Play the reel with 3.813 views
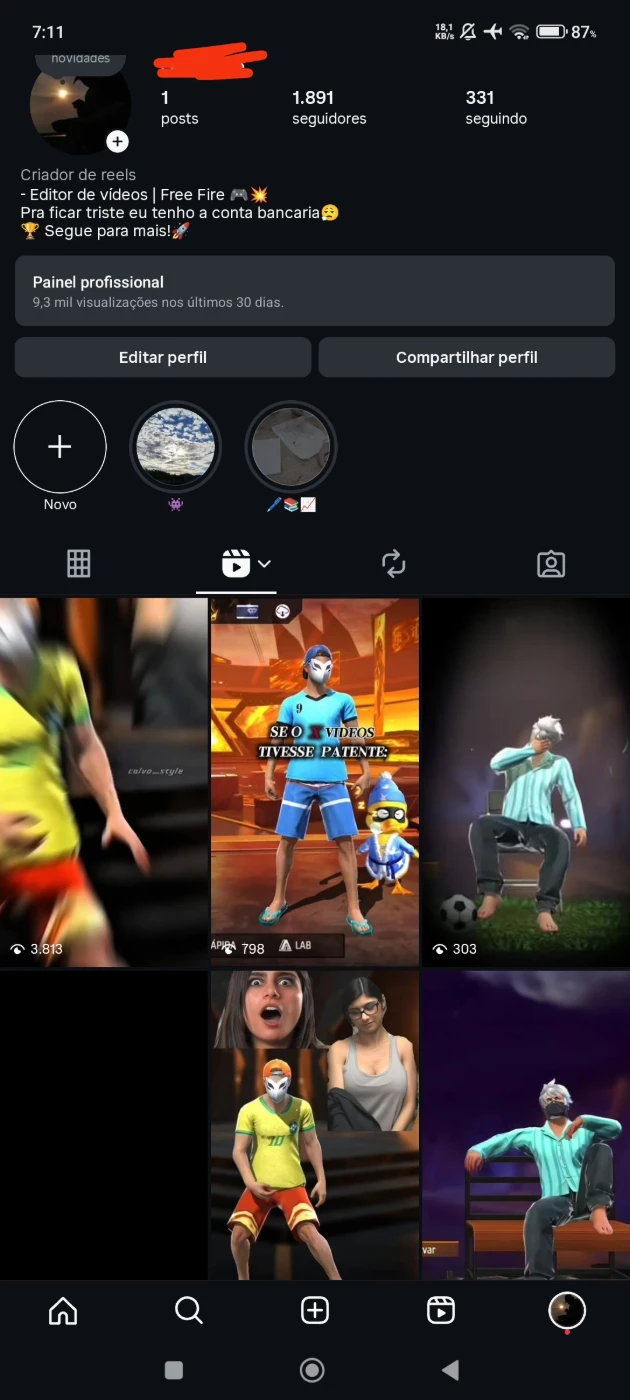The width and height of the screenshot is (630, 1400). click(104, 782)
